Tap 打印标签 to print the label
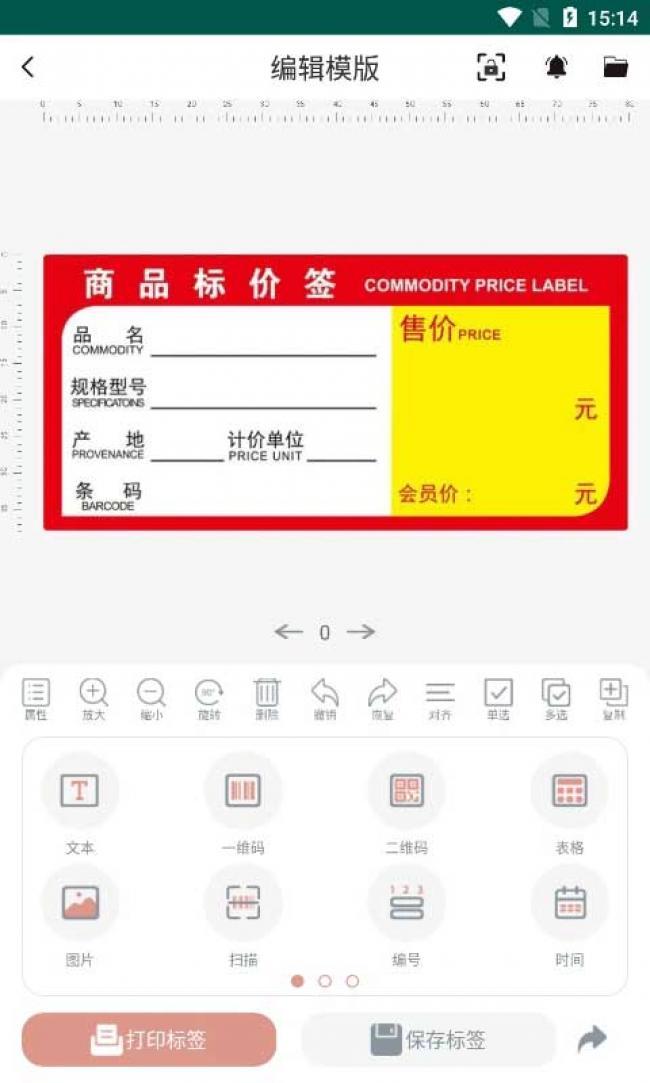Viewport: 650px width, 1083px height. click(x=149, y=1039)
